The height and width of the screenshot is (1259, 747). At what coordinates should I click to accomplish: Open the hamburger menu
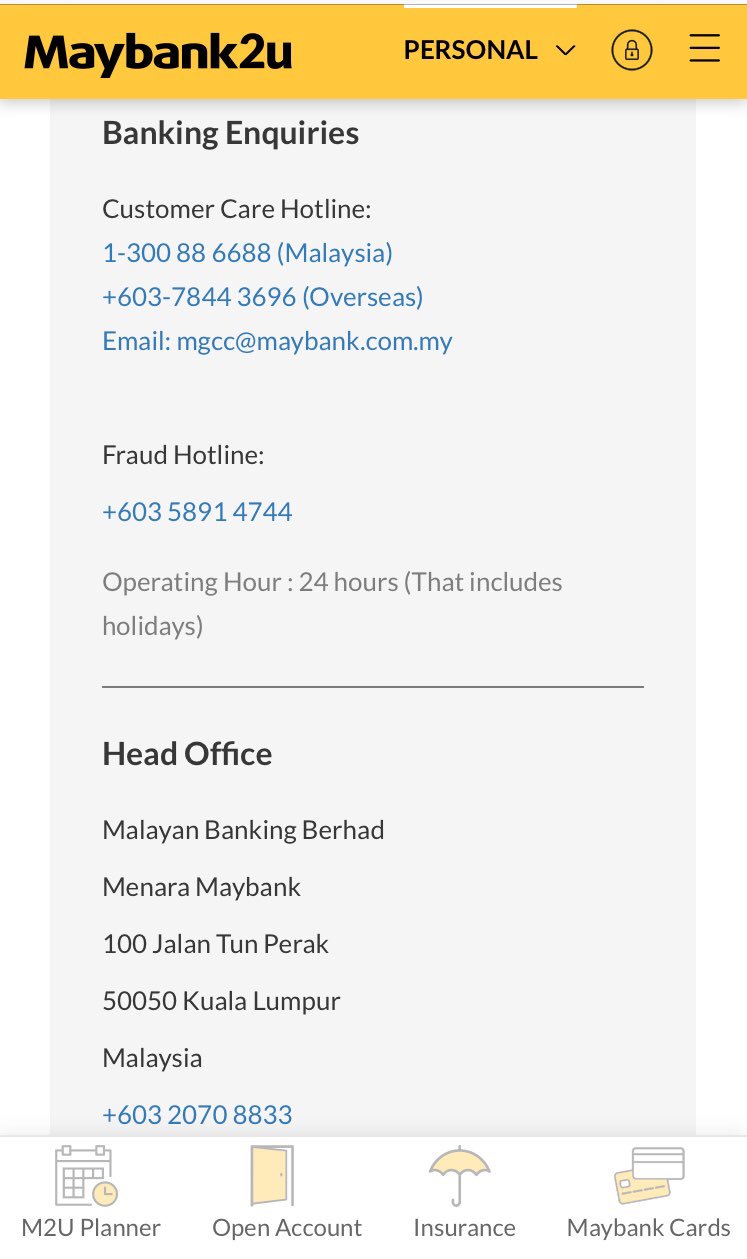(x=705, y=49)
